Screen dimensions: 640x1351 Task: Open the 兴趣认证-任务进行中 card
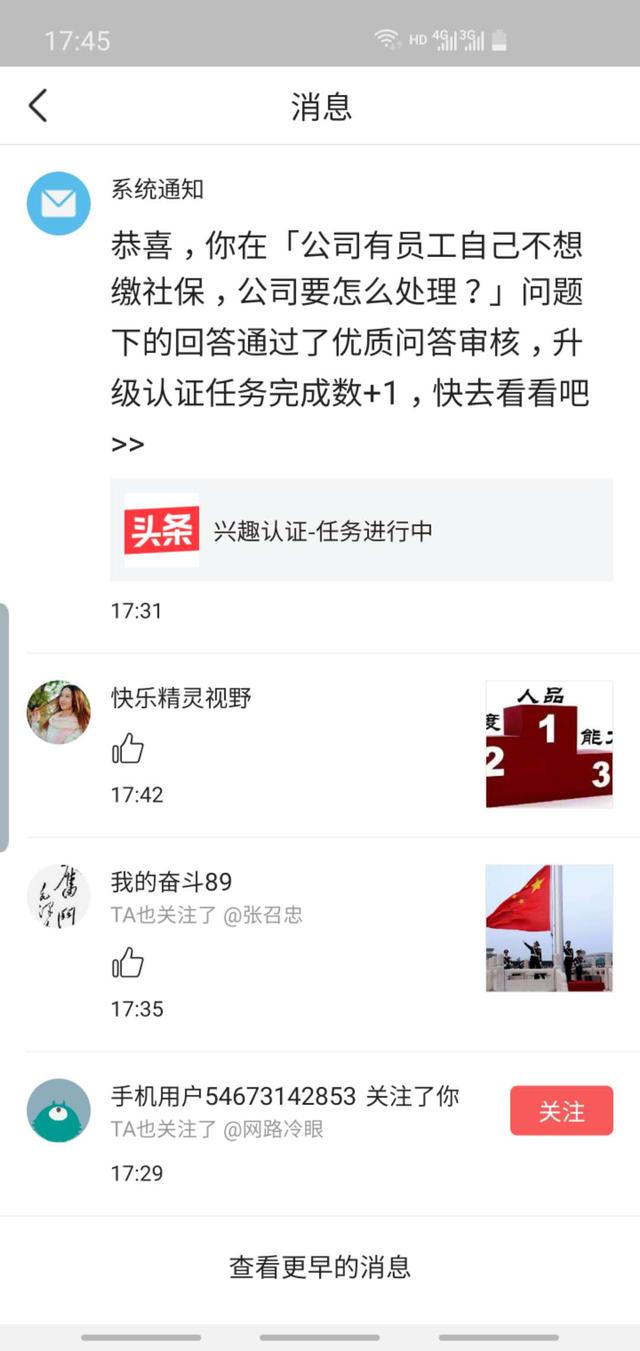[x=361, y=530]
